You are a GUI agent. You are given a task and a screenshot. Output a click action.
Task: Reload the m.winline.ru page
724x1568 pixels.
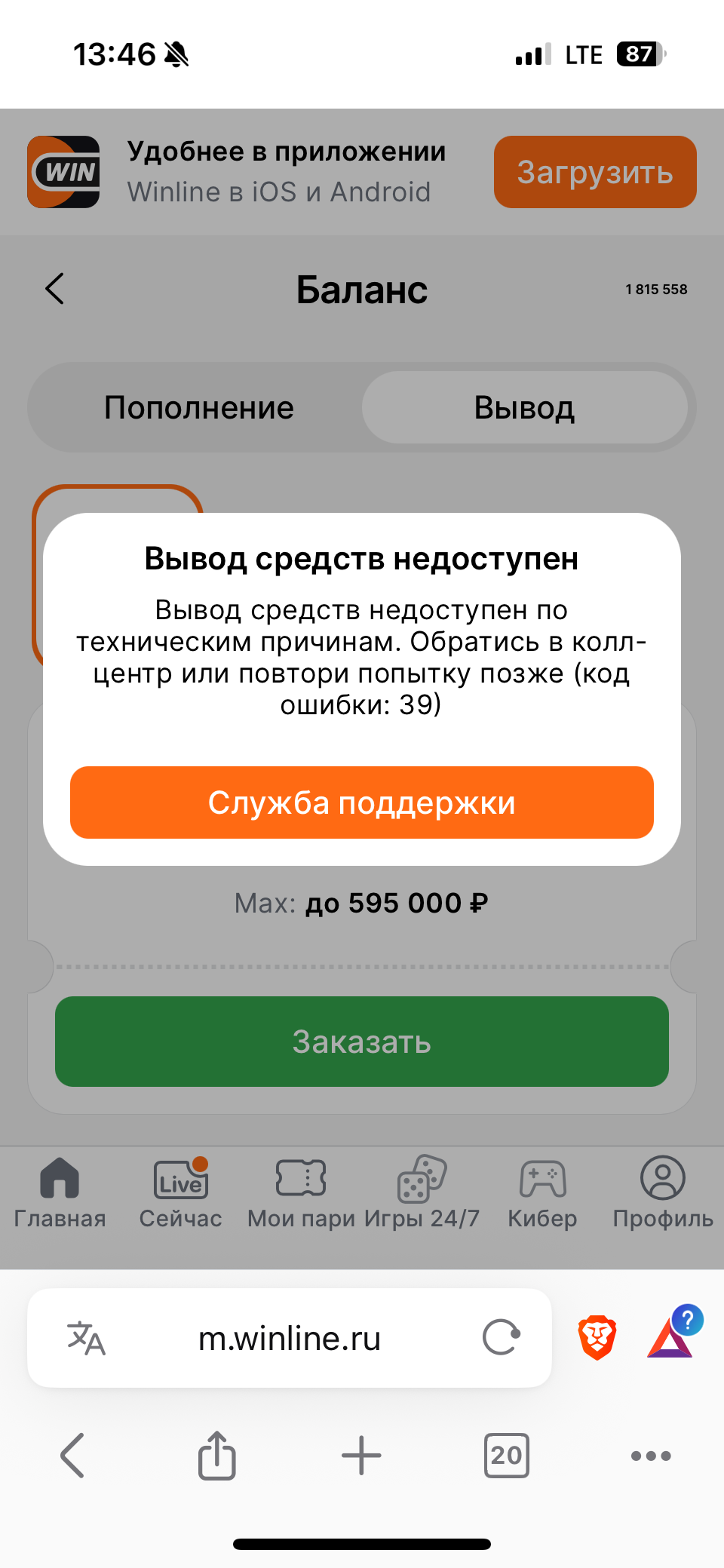pos(502,1337)
